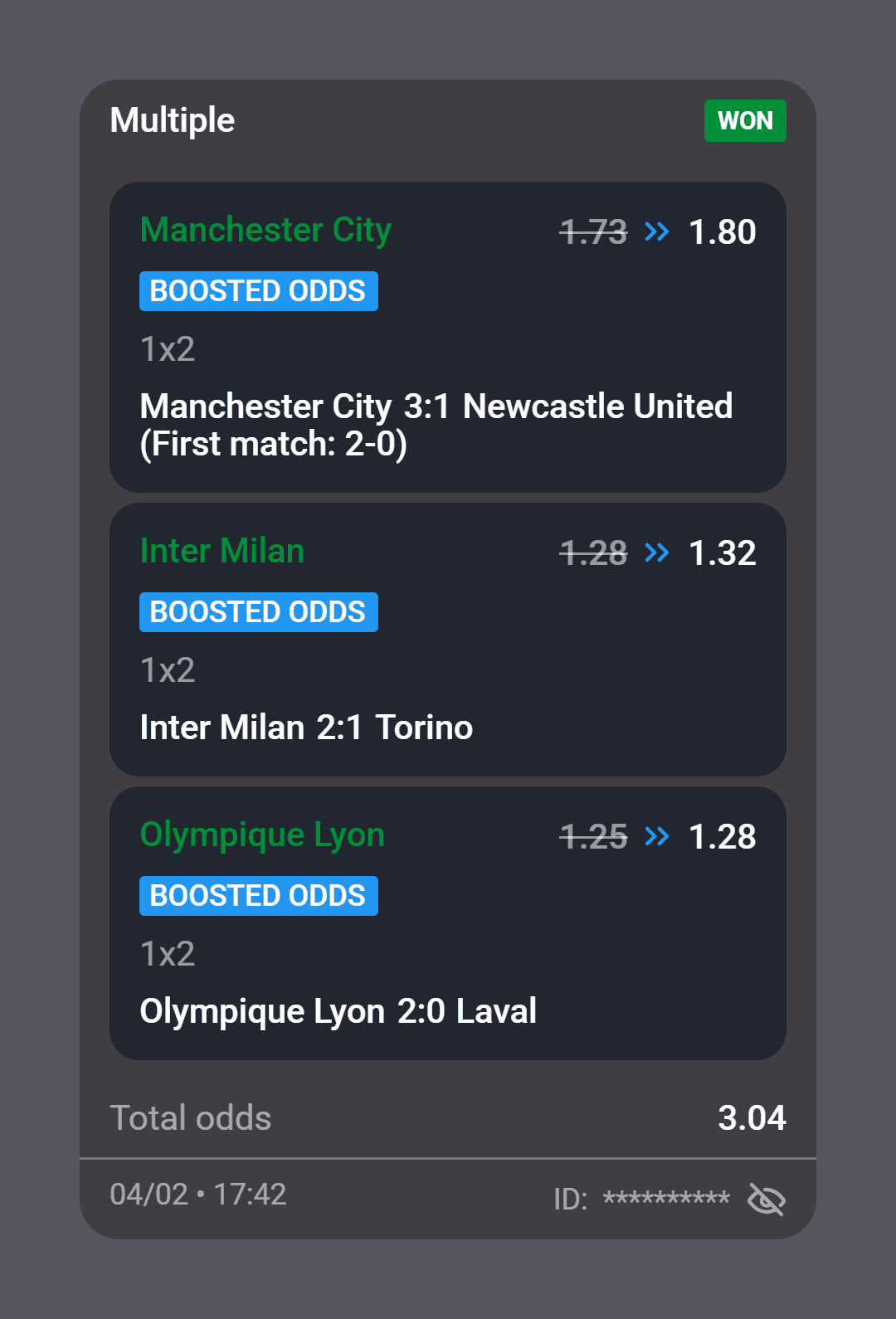Image resolution: width=896 pixels, height=1319 pixels.
Task: Click the boosted odds value 1.80
Action: pyautogui.click(x=720, y=231)
